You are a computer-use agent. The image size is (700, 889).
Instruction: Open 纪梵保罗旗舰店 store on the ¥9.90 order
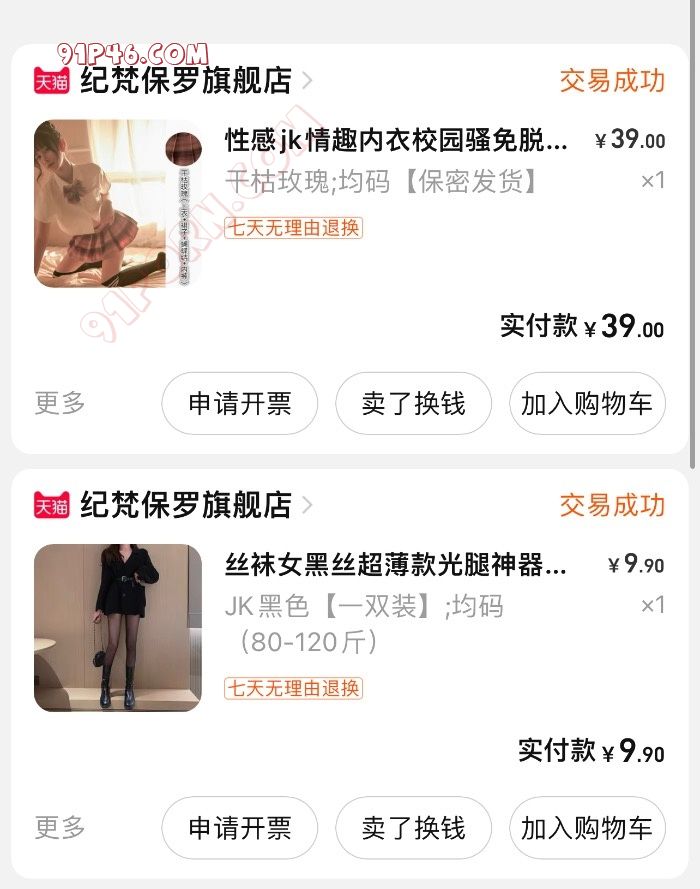[185, 505]
